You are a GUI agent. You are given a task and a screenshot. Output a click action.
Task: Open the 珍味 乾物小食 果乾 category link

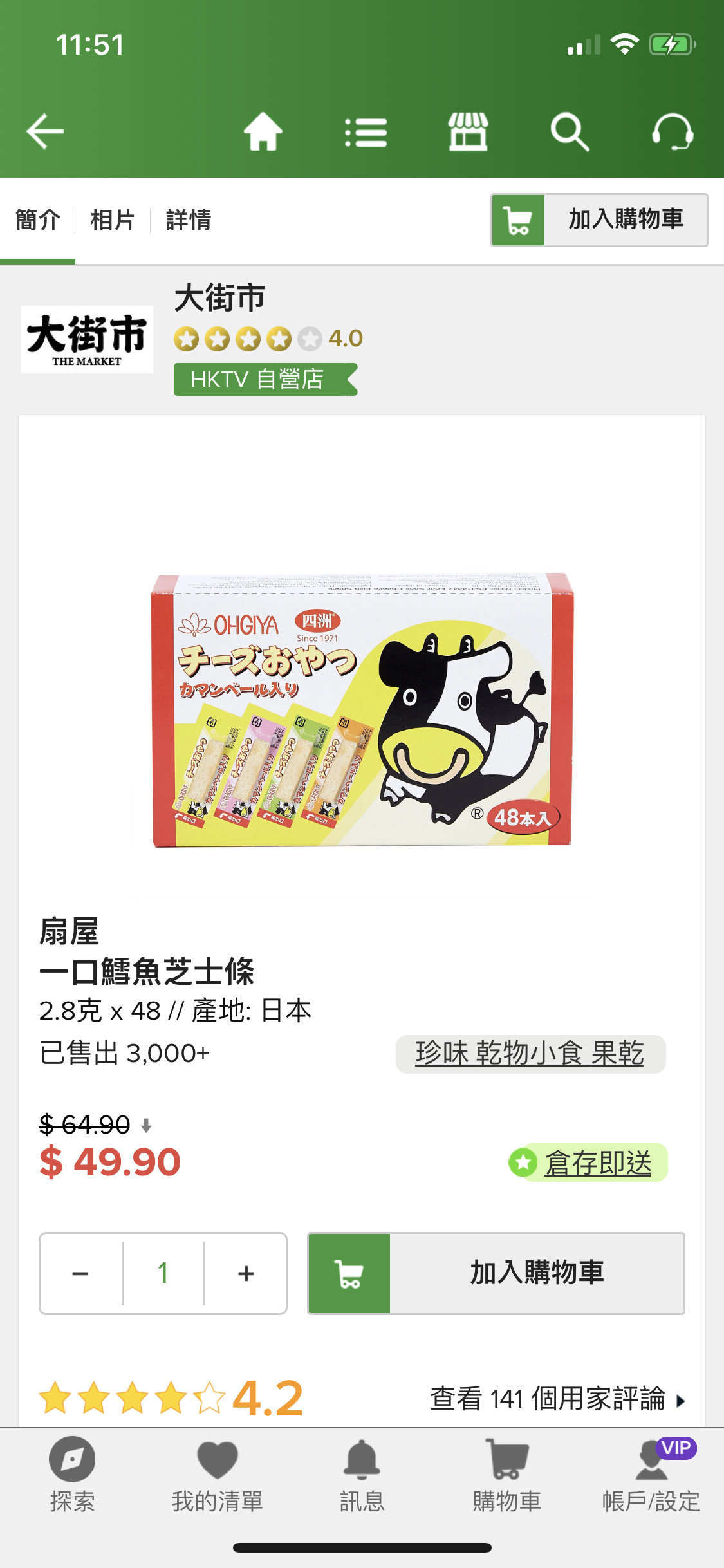pos(530,1054)
